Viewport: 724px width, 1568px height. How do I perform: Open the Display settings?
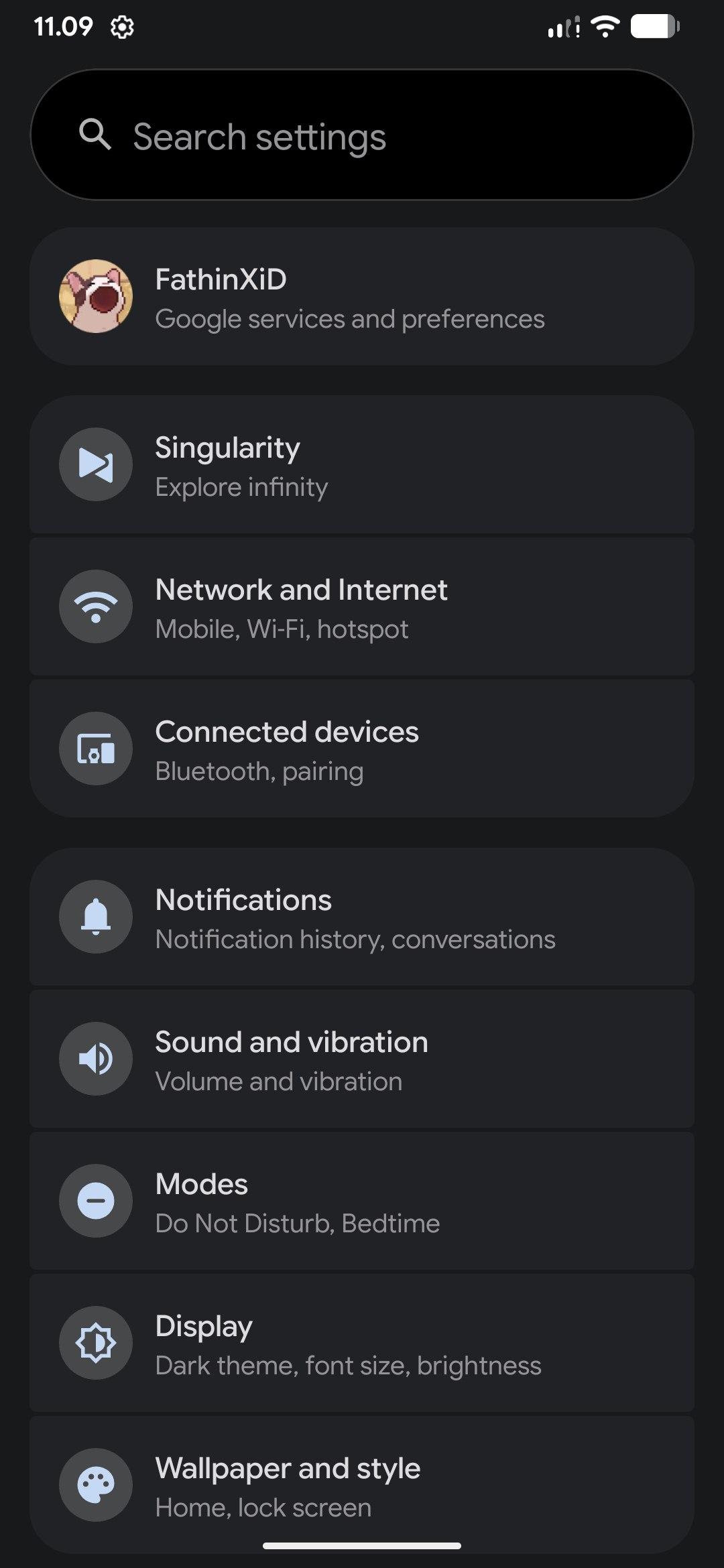362,1344
